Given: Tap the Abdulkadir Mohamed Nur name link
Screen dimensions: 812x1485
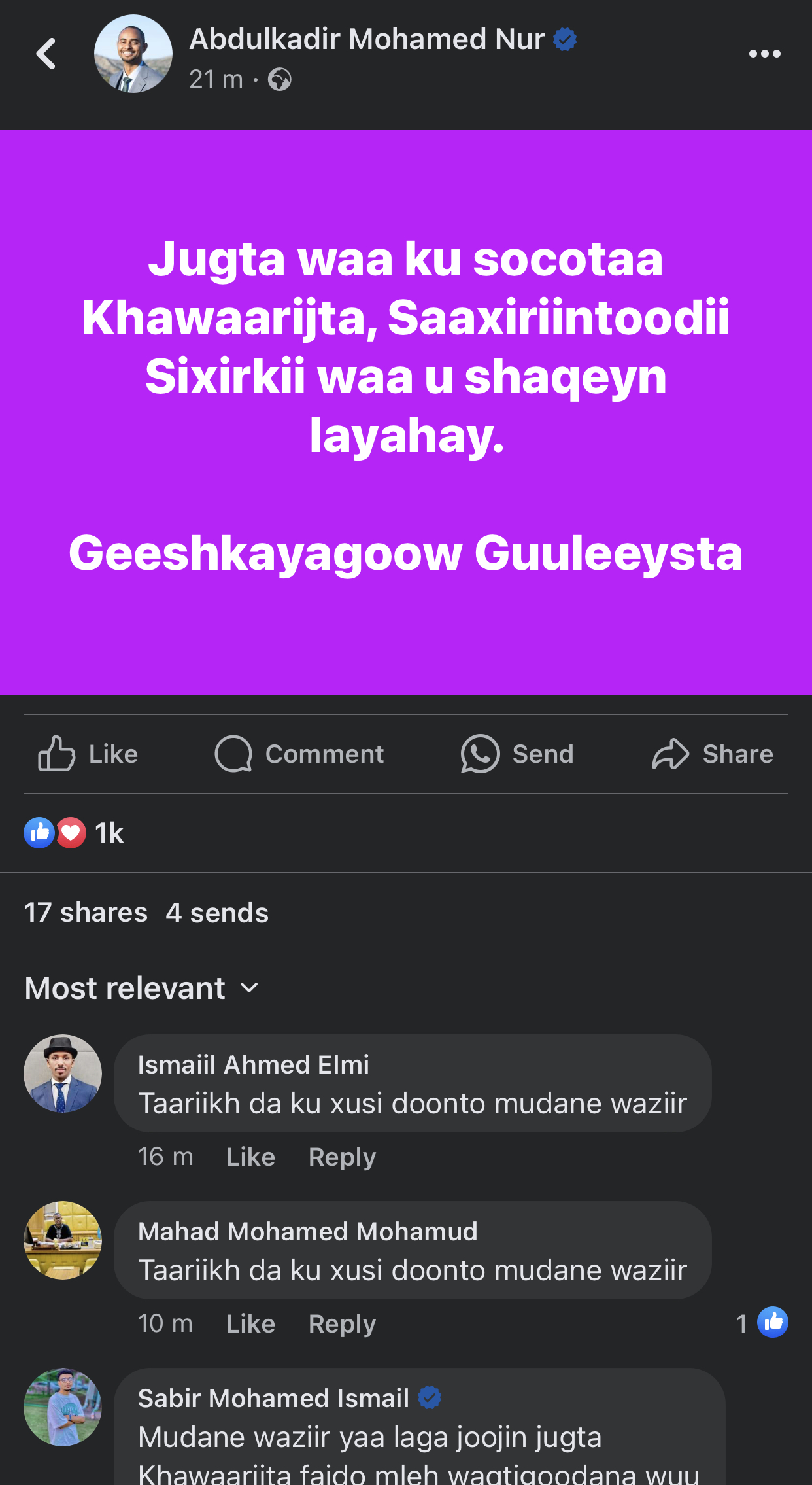Looking at the screenshot, I should tap(366, 39).
